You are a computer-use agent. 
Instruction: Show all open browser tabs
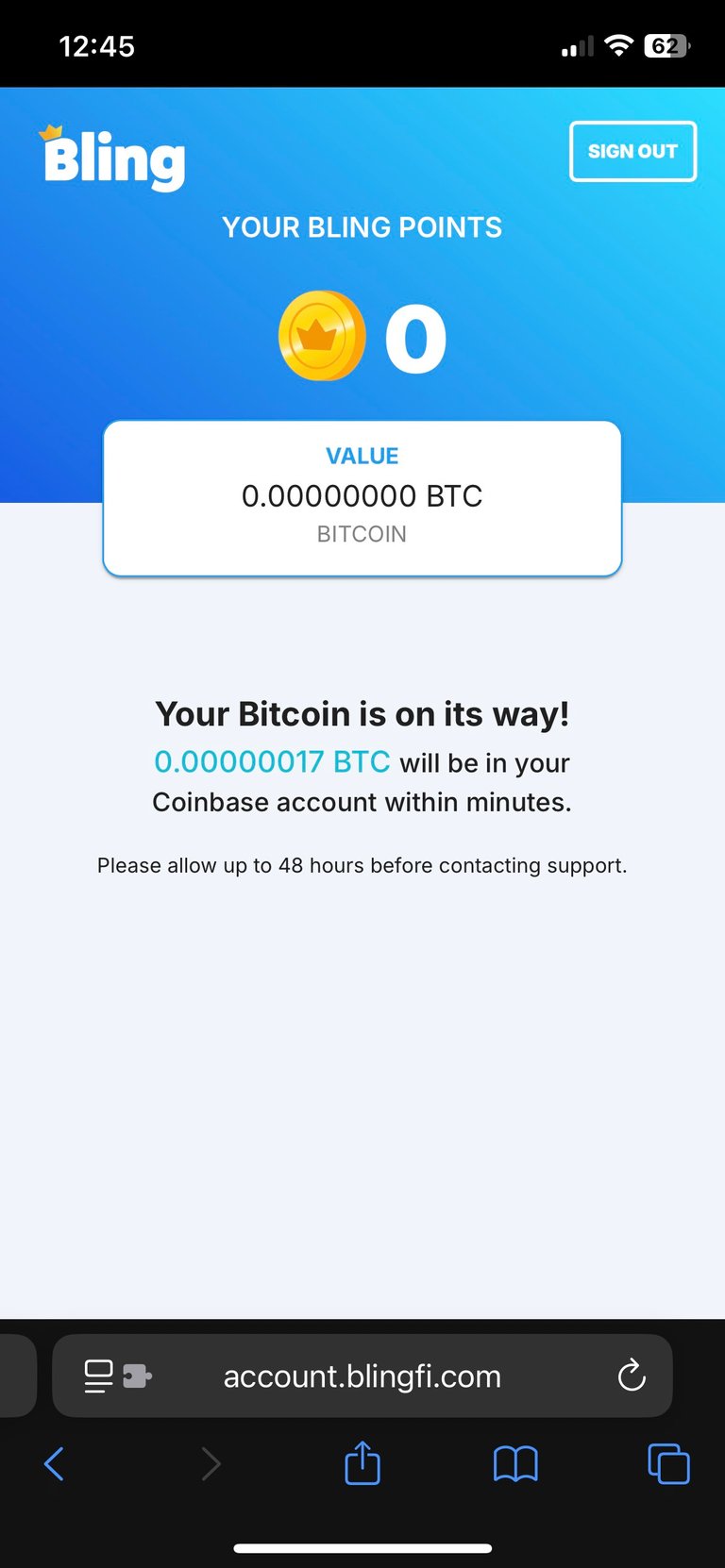click(x=668, y=1464)
